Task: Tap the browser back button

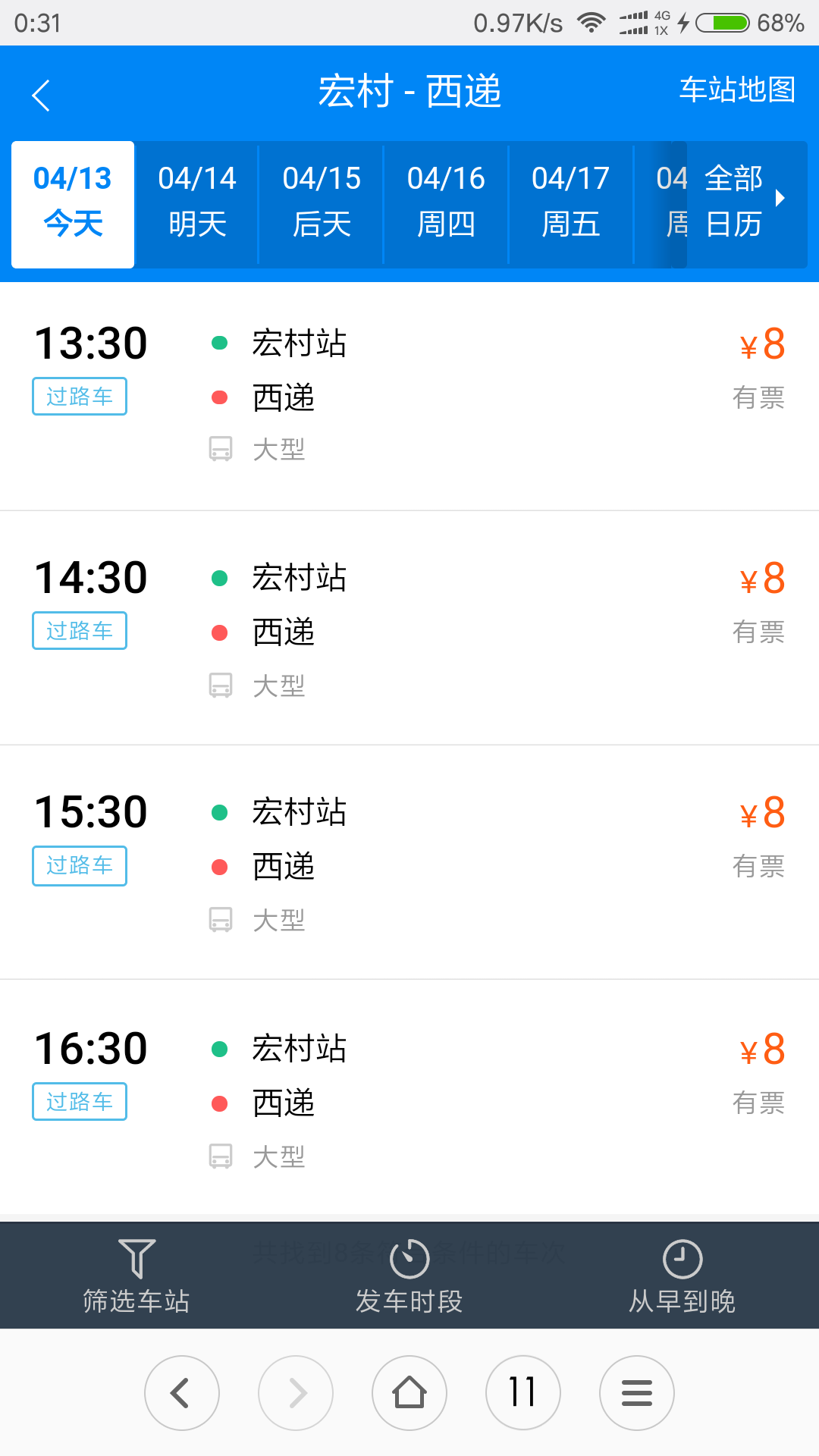Action: pyautogui.click(x=182, y=1393)
